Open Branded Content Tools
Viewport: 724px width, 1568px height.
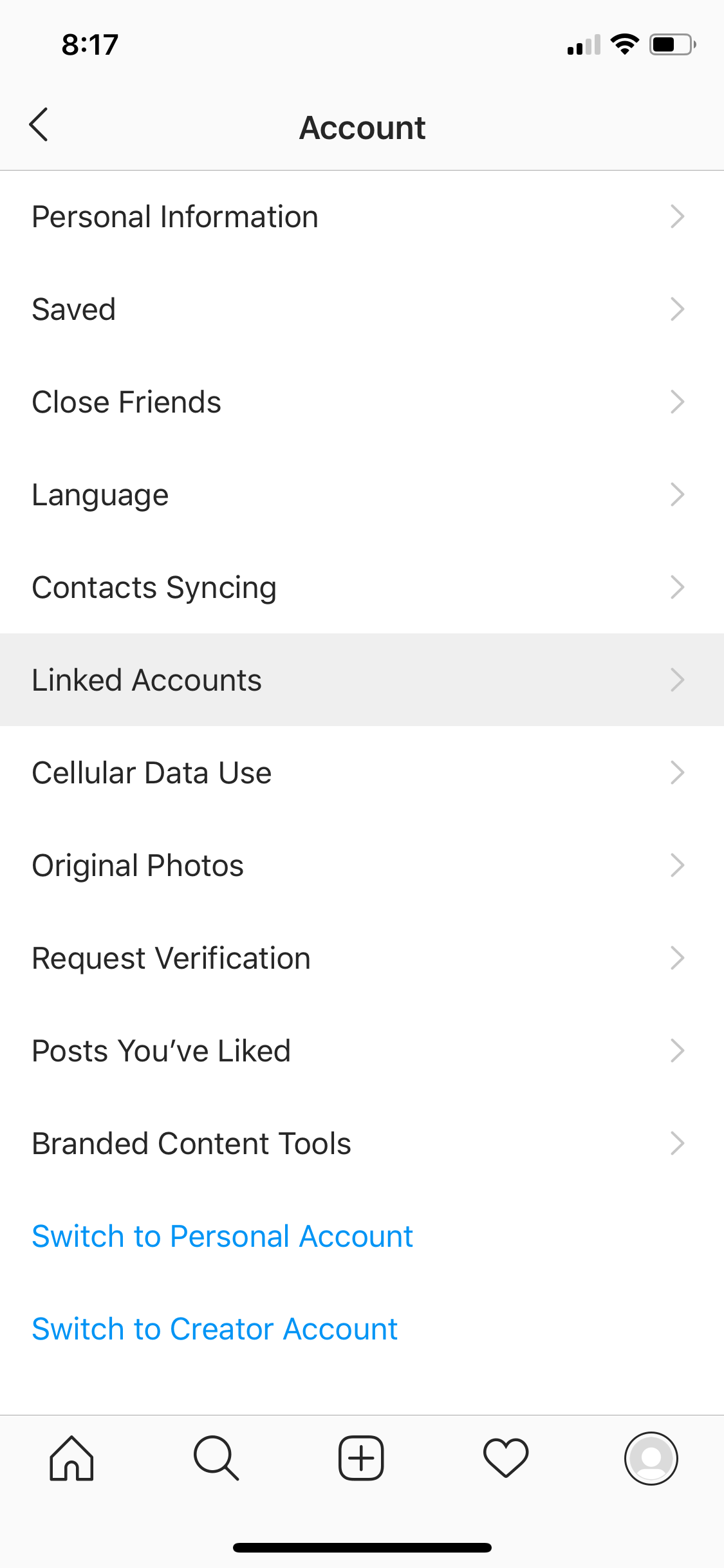coord(362,1143)
